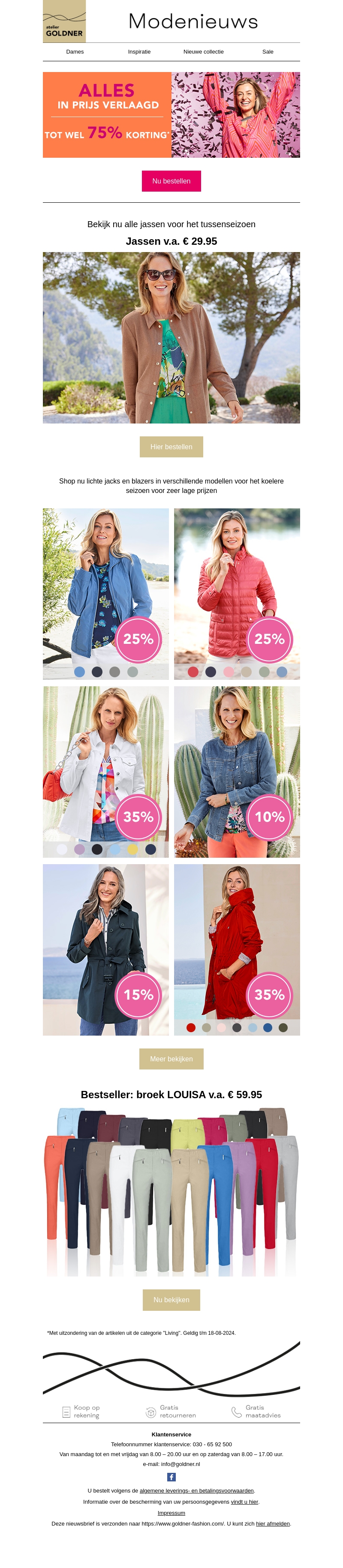Tap the Meer bekijken button
Screen dimensions: 343x1568
point(171,1058)
